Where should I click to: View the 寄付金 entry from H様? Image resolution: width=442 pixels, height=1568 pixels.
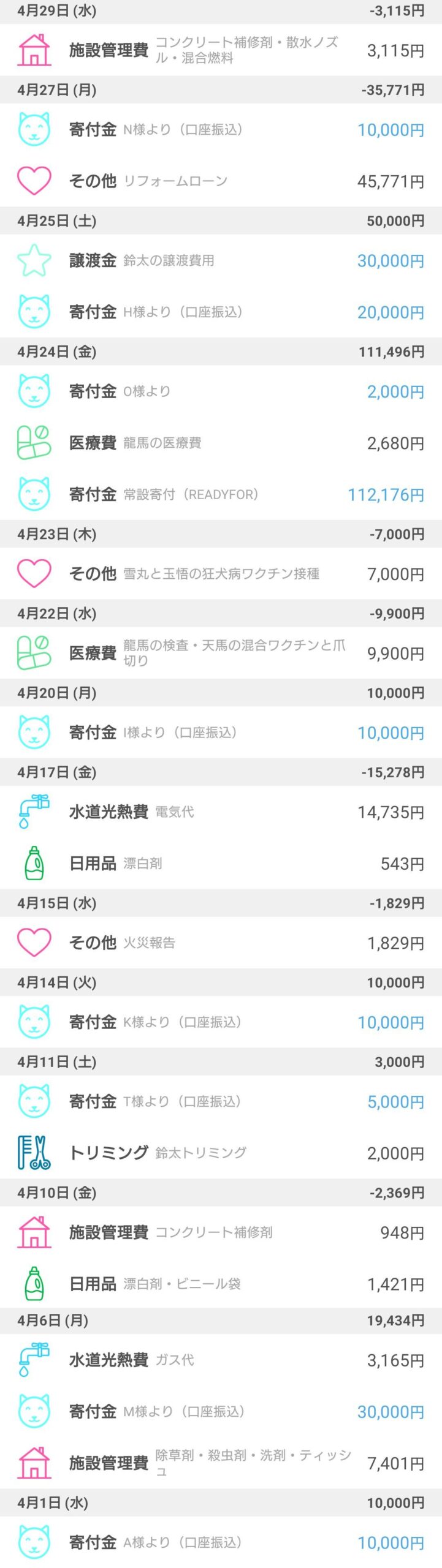tap(221, 312)
